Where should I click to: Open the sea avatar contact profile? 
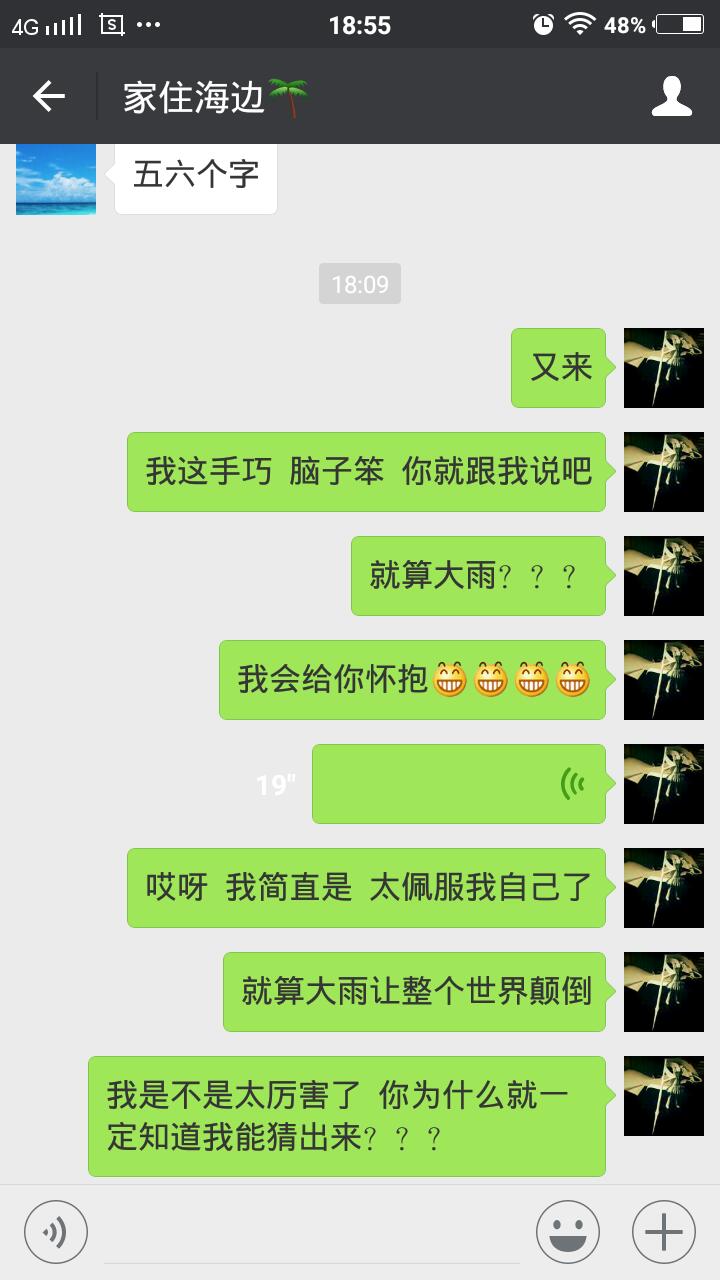click(56, 178)
